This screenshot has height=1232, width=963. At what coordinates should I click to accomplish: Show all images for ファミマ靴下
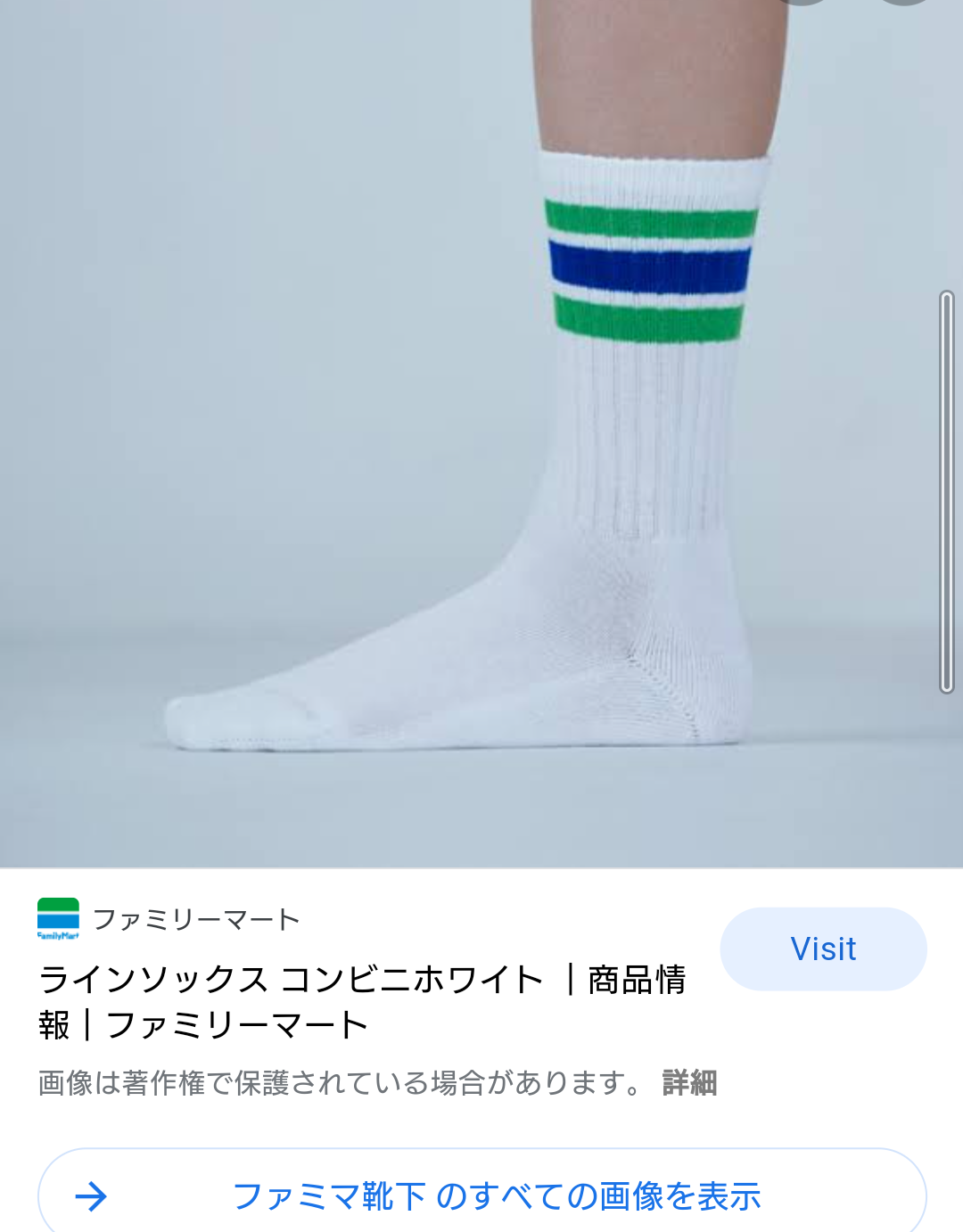[x=481, y=1195]
